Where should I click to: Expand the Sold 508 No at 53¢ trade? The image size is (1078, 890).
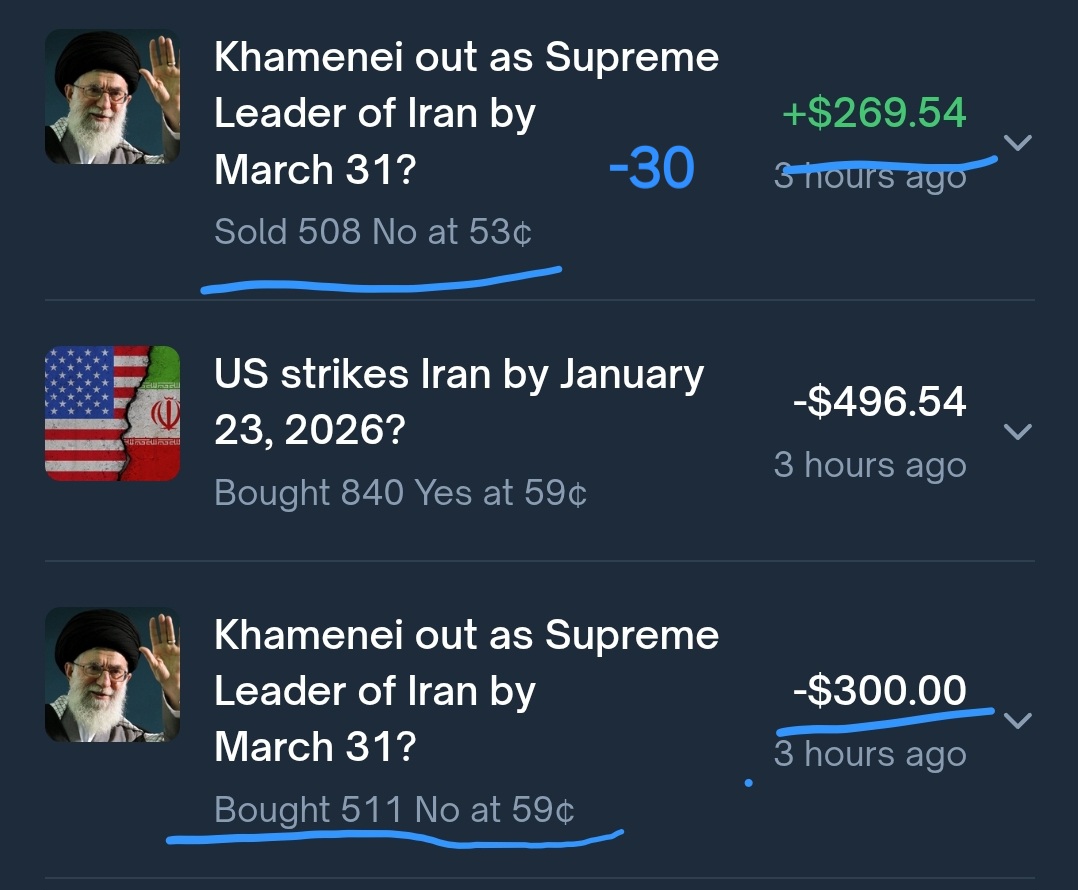1018,142
